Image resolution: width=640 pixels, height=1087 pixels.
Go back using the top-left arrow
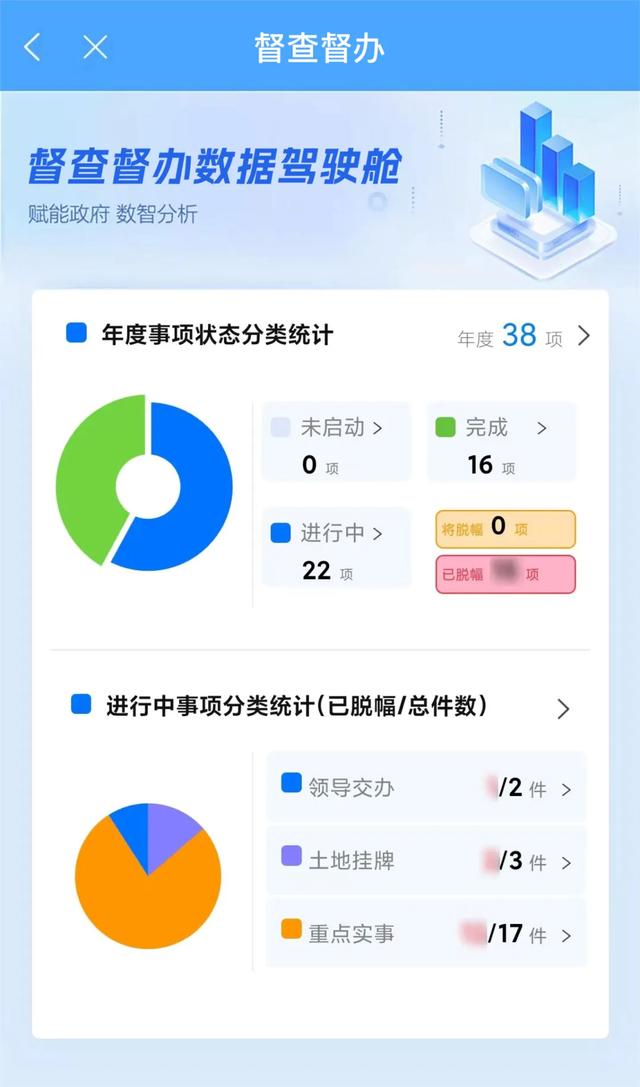33,47
